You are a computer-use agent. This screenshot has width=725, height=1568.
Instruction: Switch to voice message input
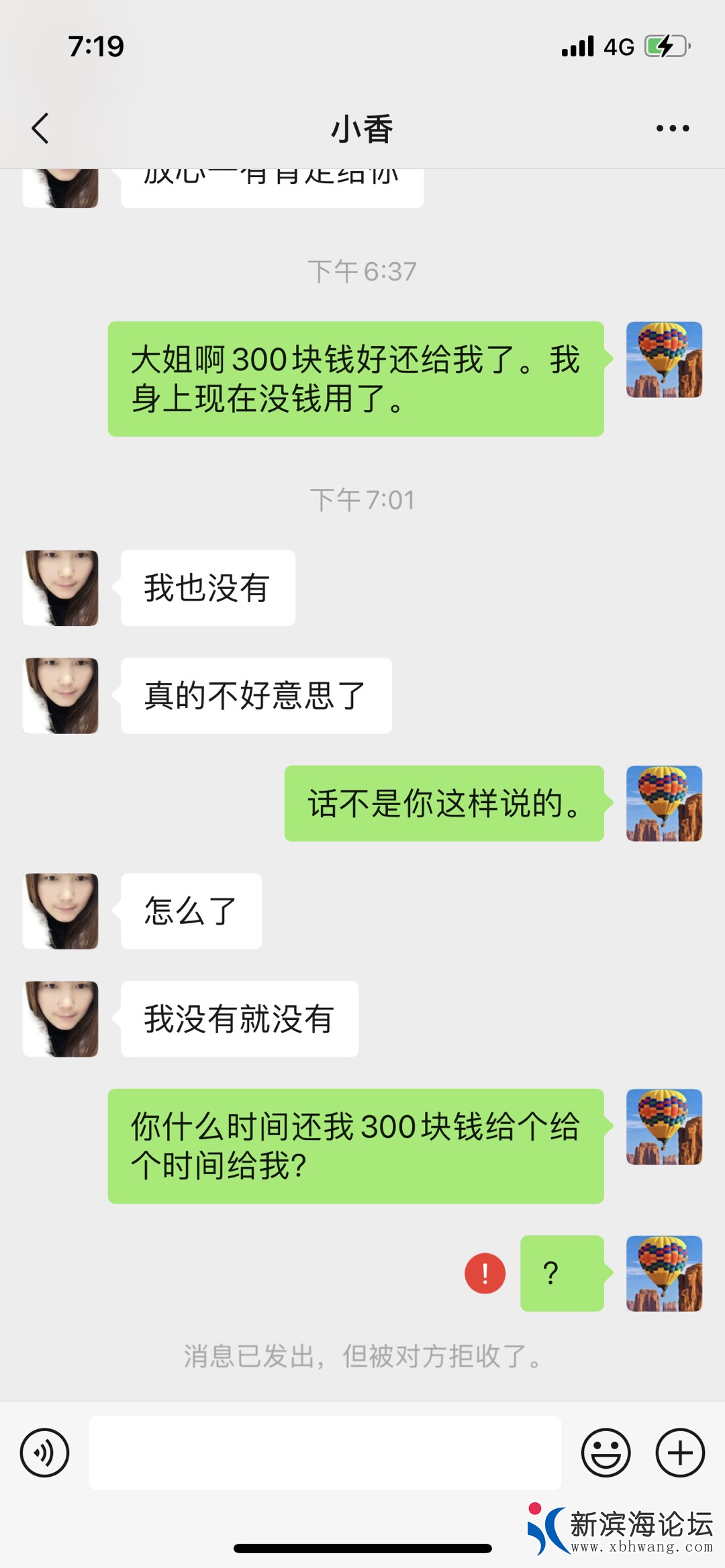pos(44,1453)
